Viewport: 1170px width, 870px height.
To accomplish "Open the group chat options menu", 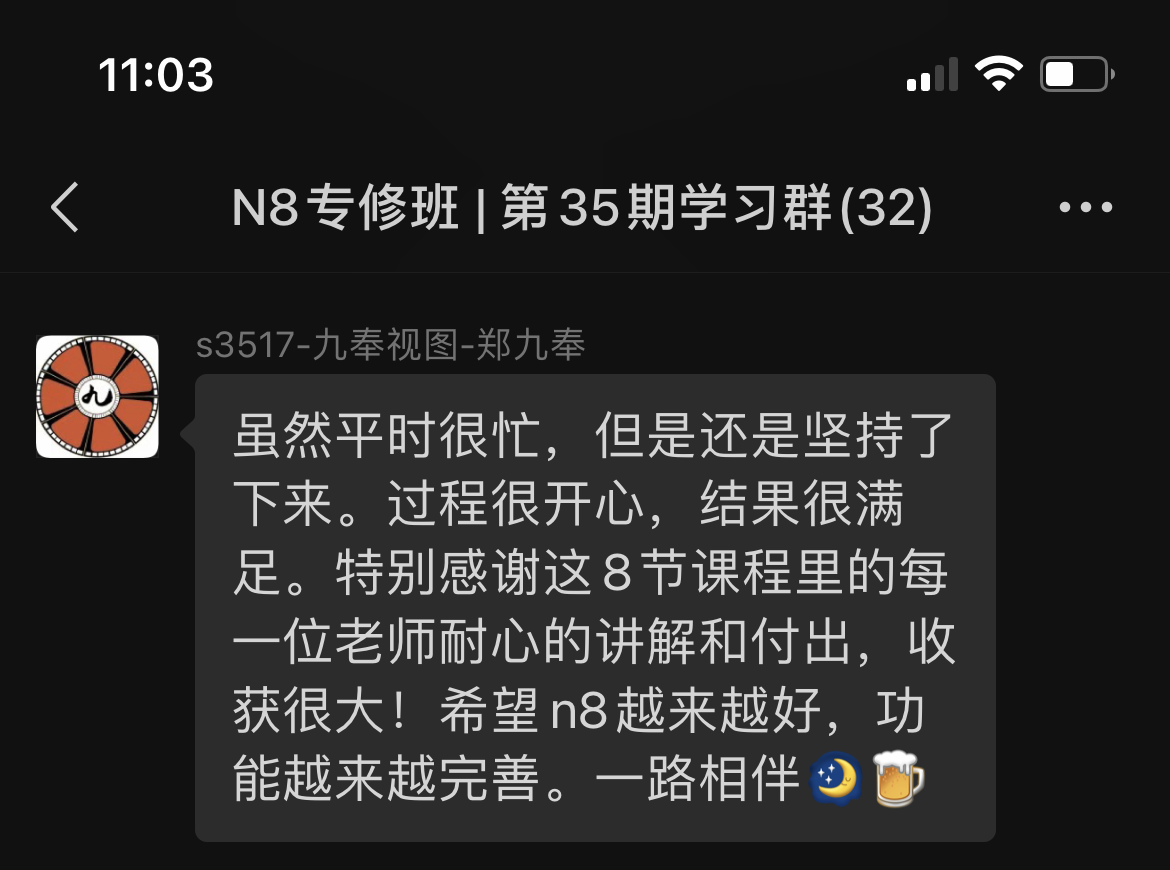I will click(x=1085, y=208).
